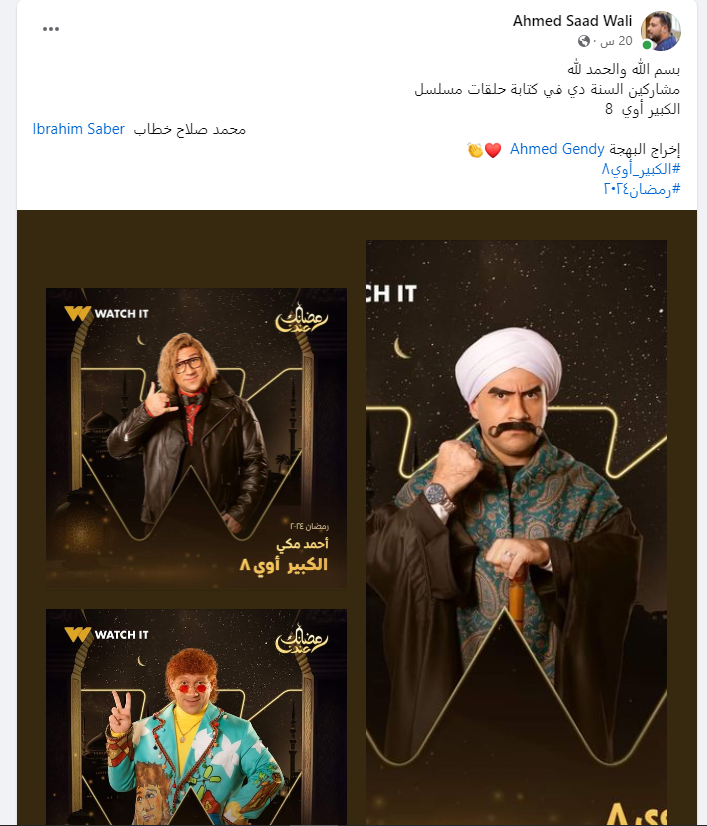View the photo with the black leather jacket
Image resolution: width=707 pixels, height=826 pixels.
point(196,437)
